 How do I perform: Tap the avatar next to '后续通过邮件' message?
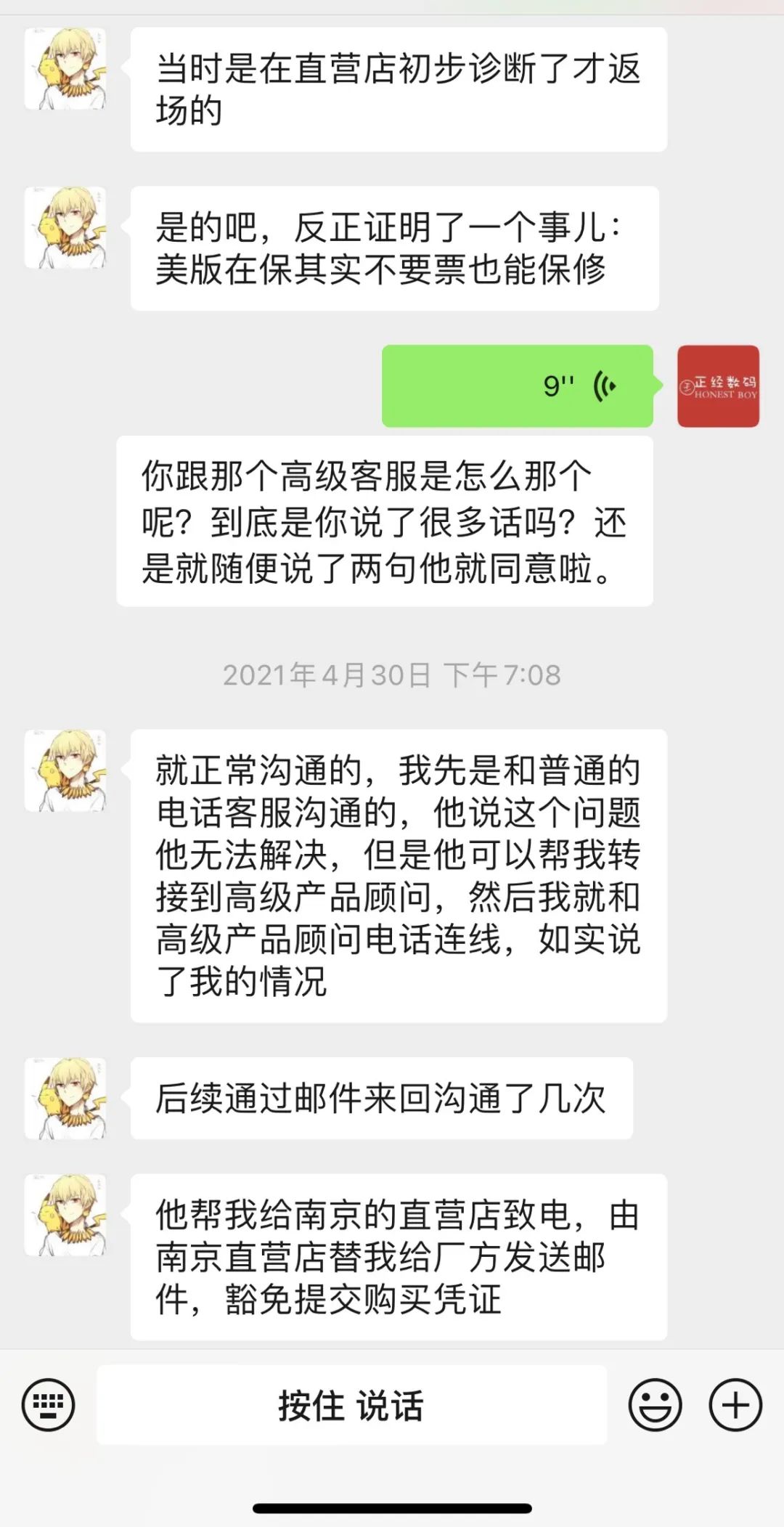tap(65, 1096)
